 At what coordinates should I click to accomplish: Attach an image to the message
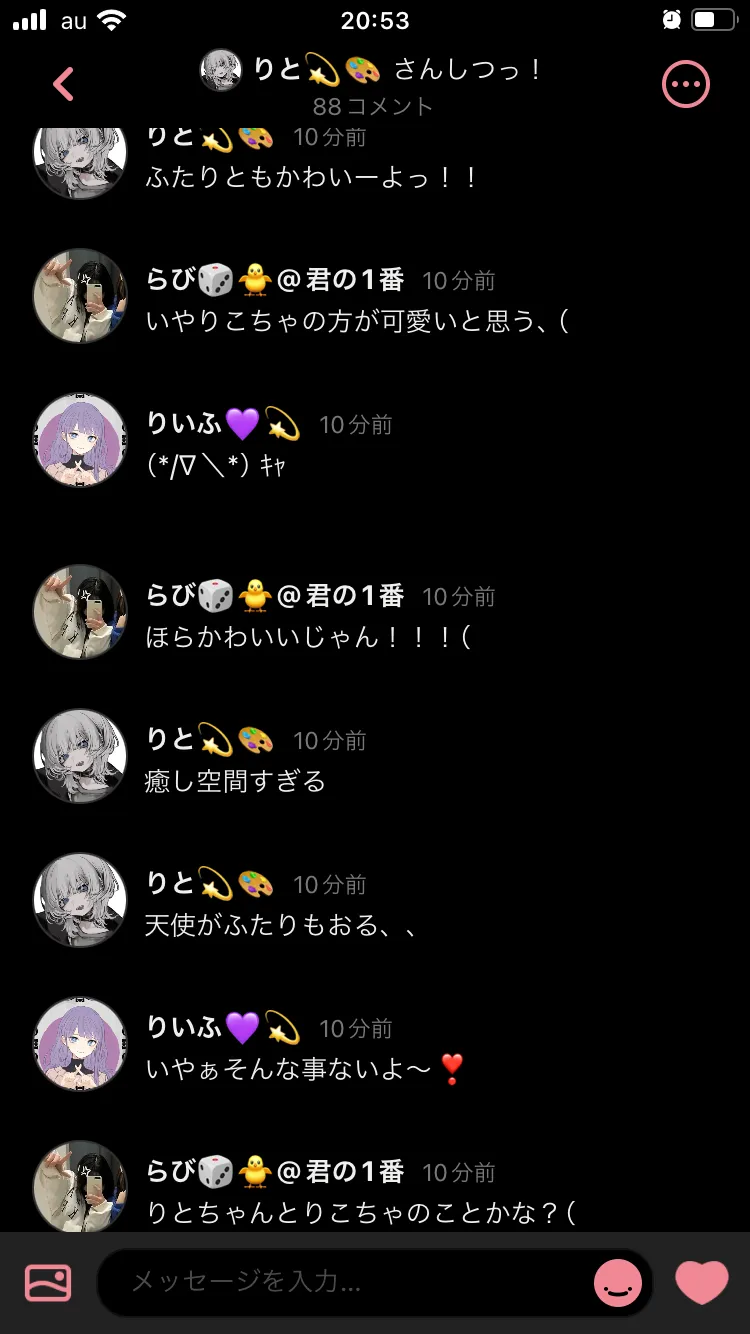point(48,1282)
